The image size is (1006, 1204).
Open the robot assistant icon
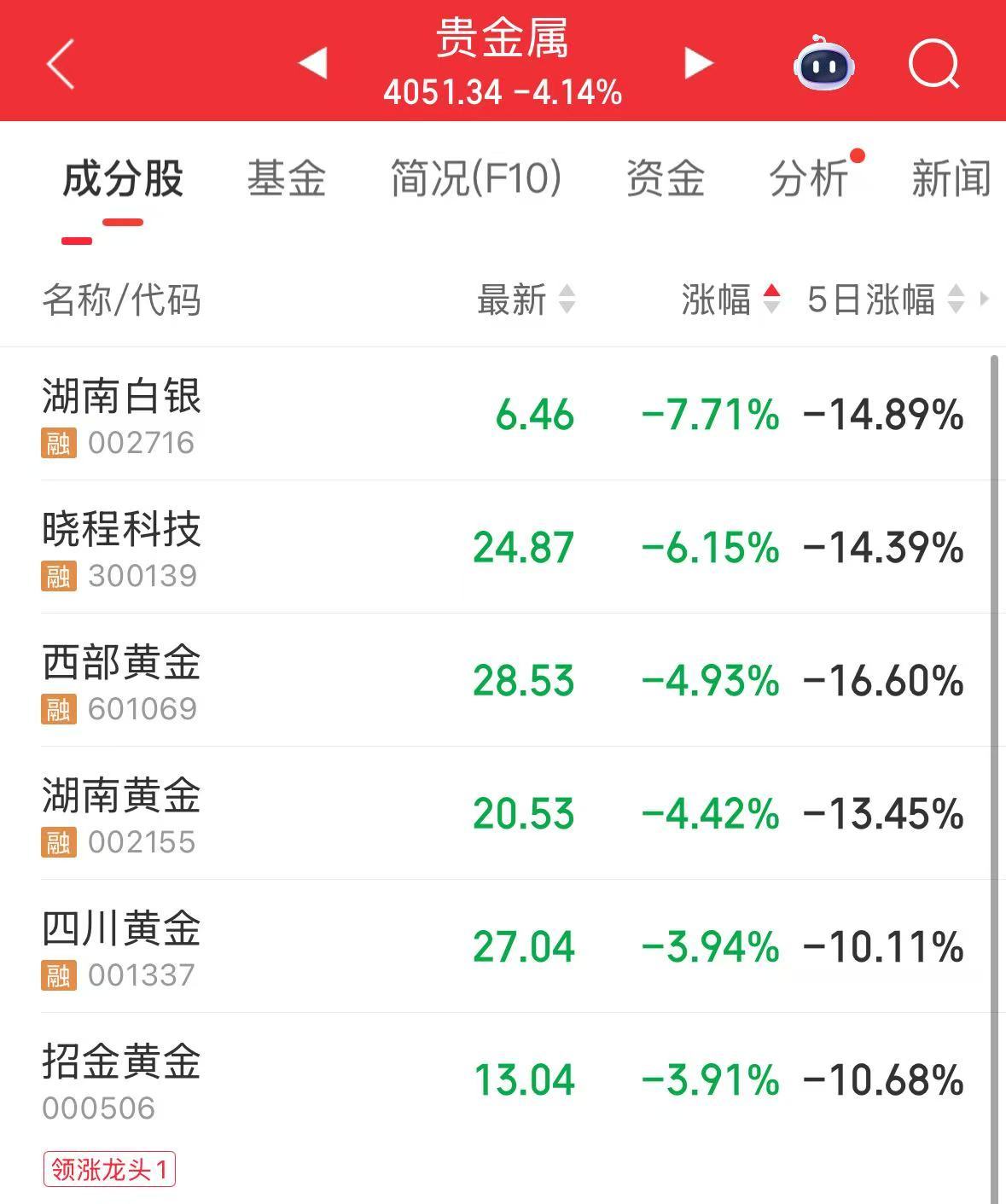pyautogui.click(x=823, y=64)
